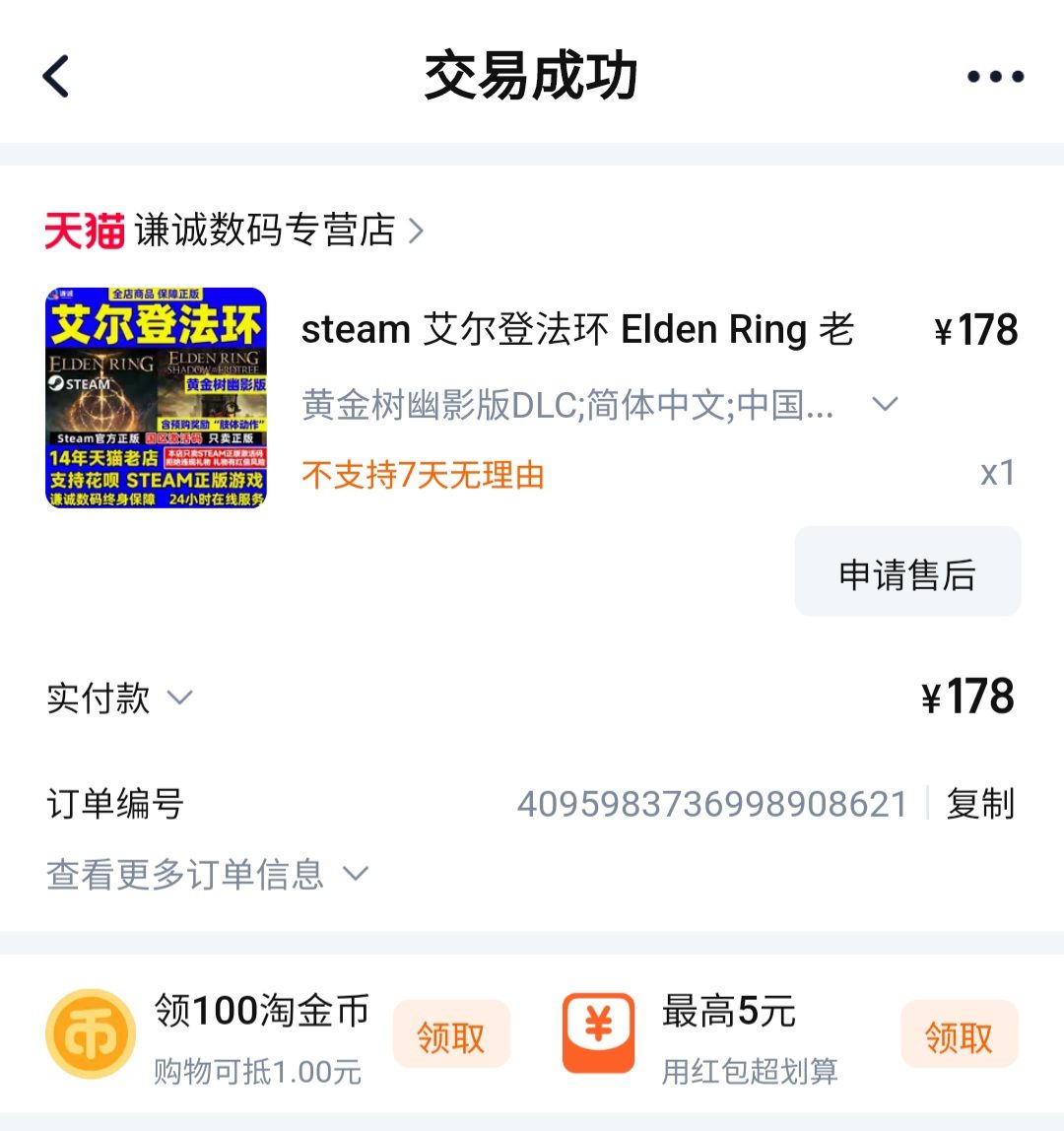Claim 100 淘金币 via 领取
The image size is (1064, 1131).
(451, 1034)
